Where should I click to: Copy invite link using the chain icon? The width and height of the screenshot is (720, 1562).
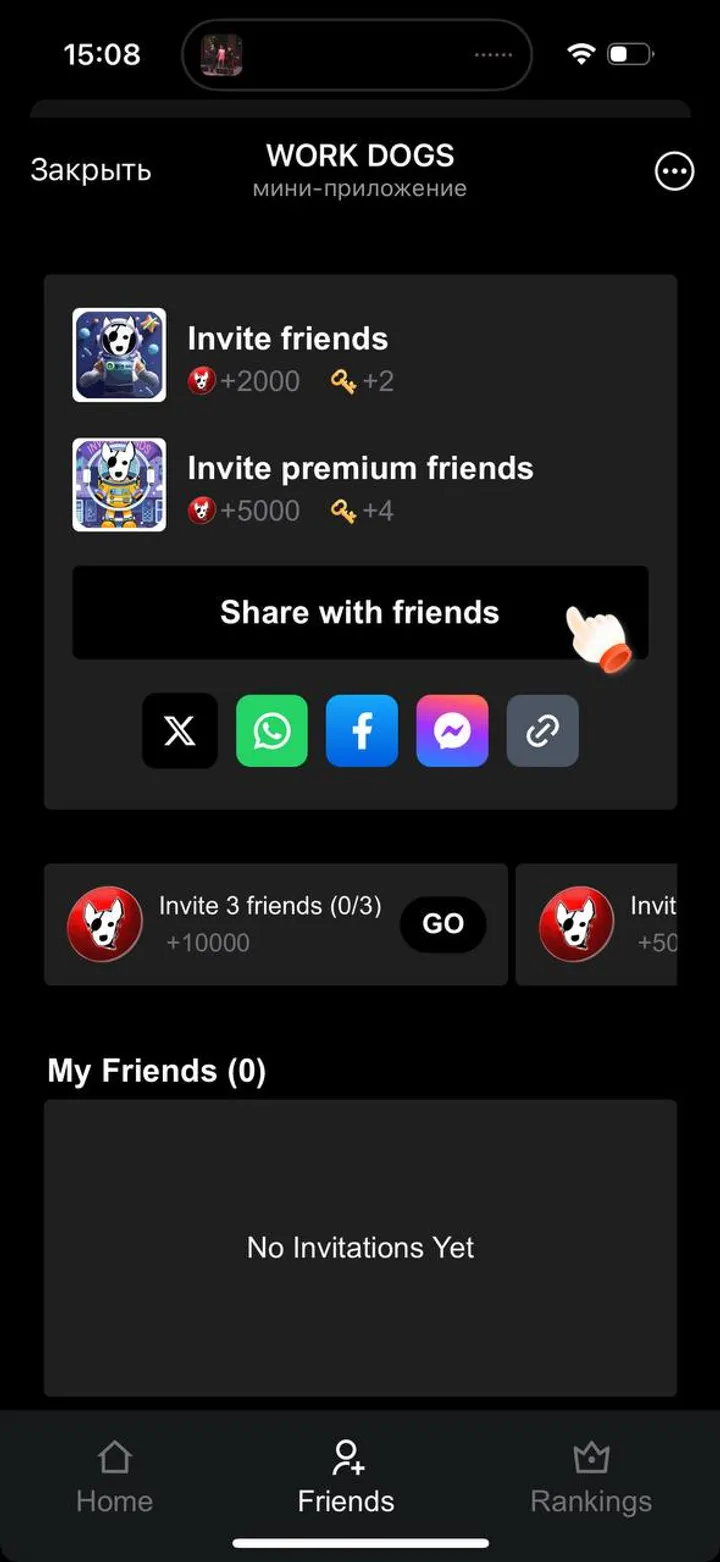(542, 731)
